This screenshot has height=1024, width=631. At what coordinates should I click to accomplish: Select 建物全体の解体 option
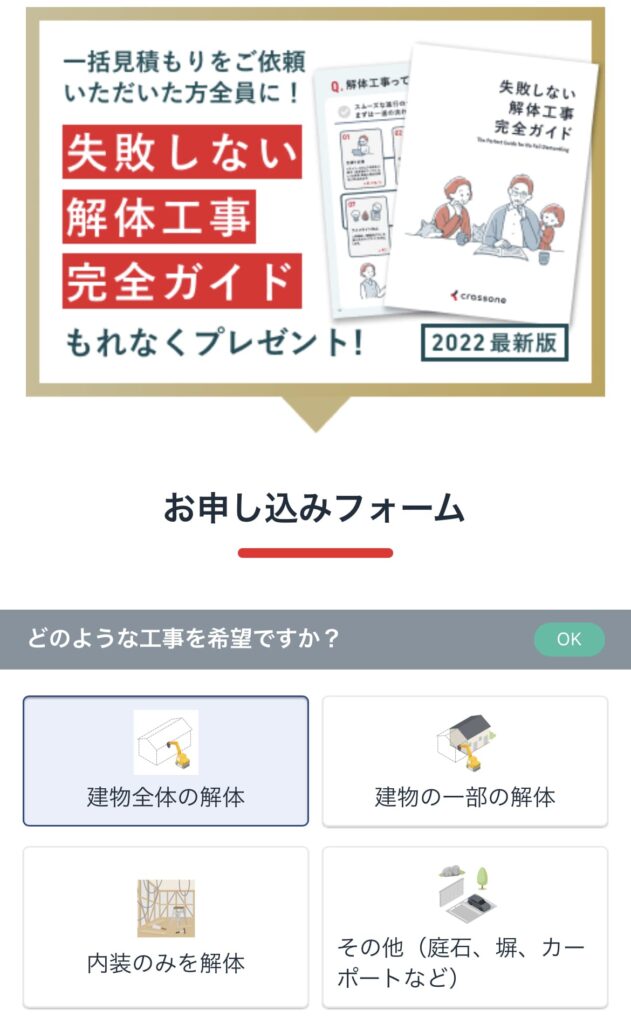click(x=166, y=761)
